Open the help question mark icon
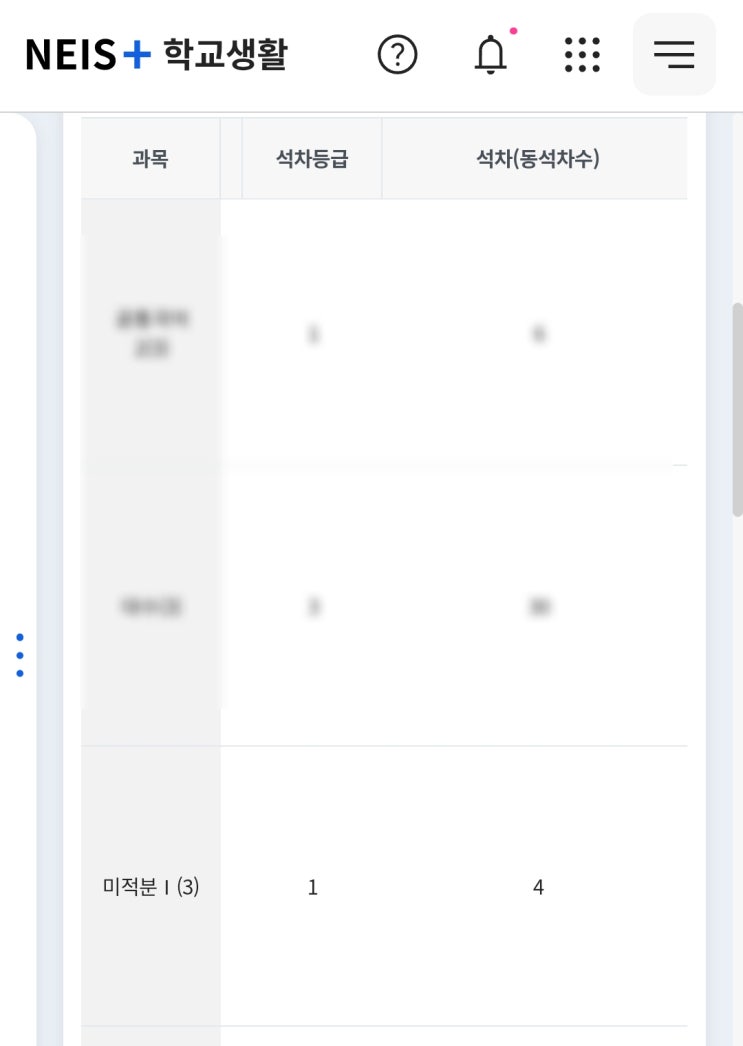 click(x=397, y=54)
